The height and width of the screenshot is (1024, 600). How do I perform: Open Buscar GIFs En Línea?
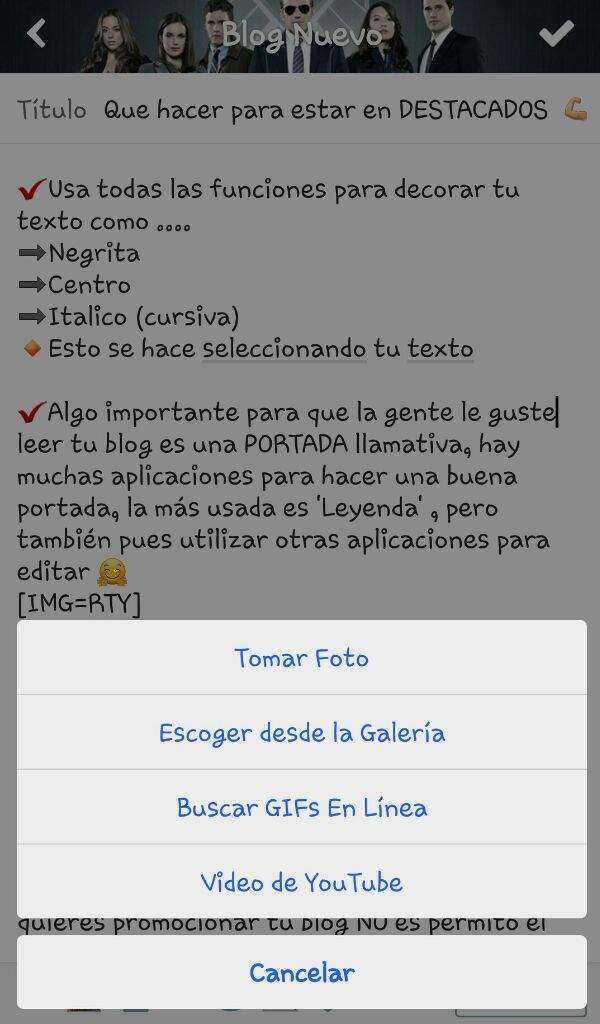point(301,807)
